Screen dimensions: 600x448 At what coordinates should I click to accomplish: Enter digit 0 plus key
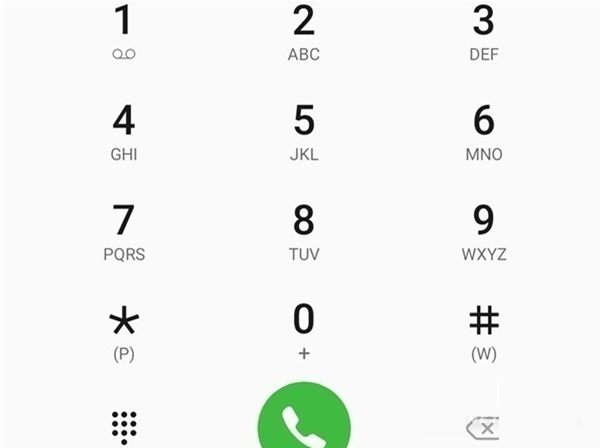tap(303, 330)
